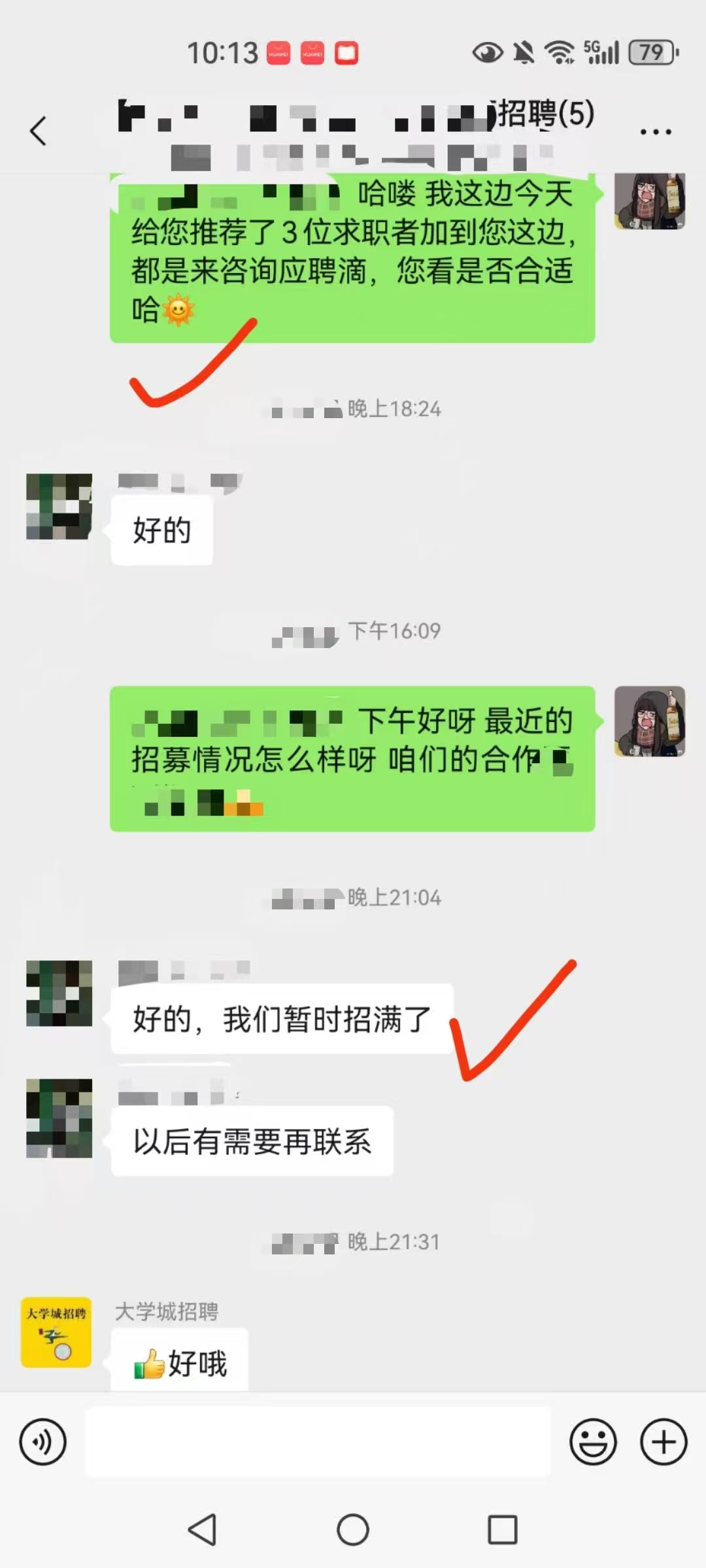Open avatar next to 以后有需要再联系
706x1568 pixels.
tap(59, 1118)
